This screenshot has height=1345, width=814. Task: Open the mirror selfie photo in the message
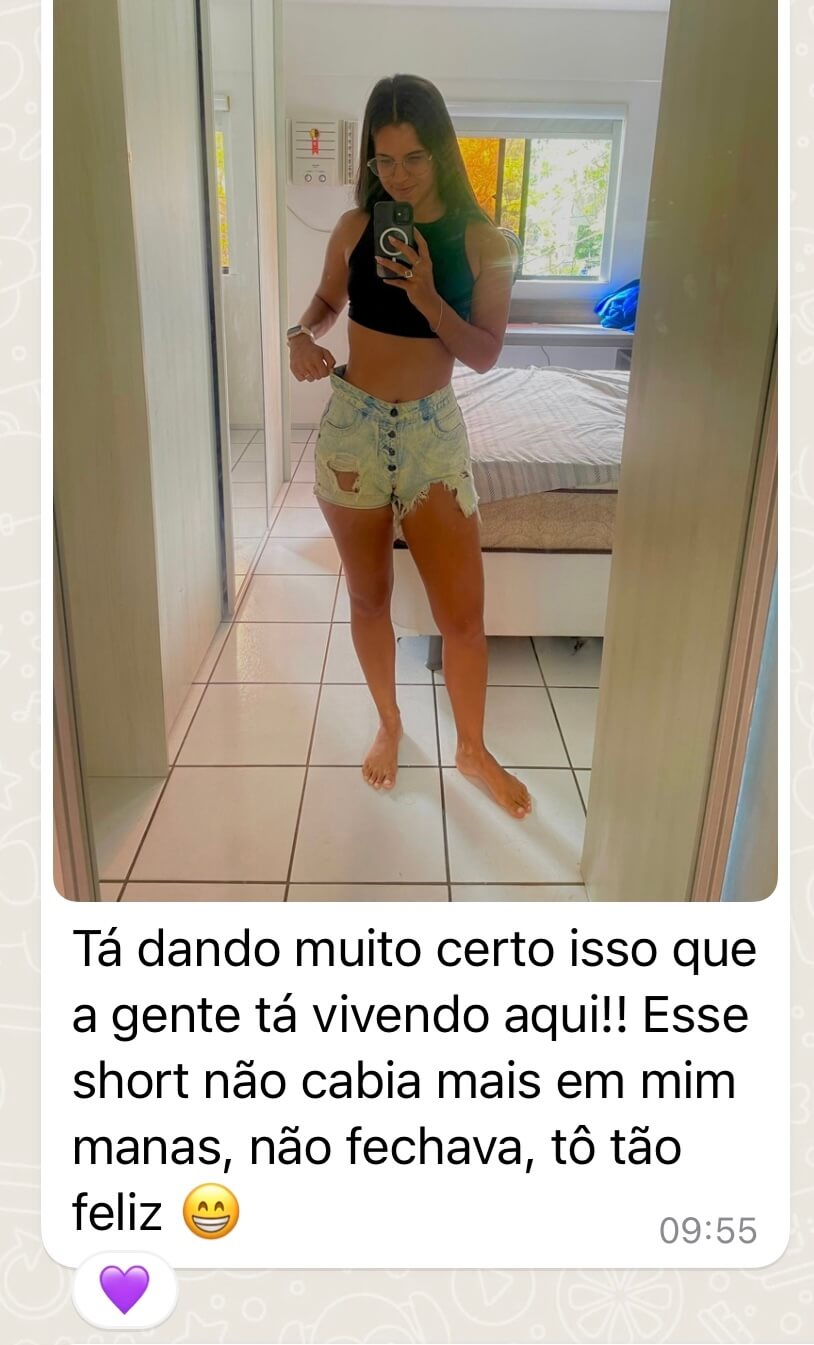(414, 450)
